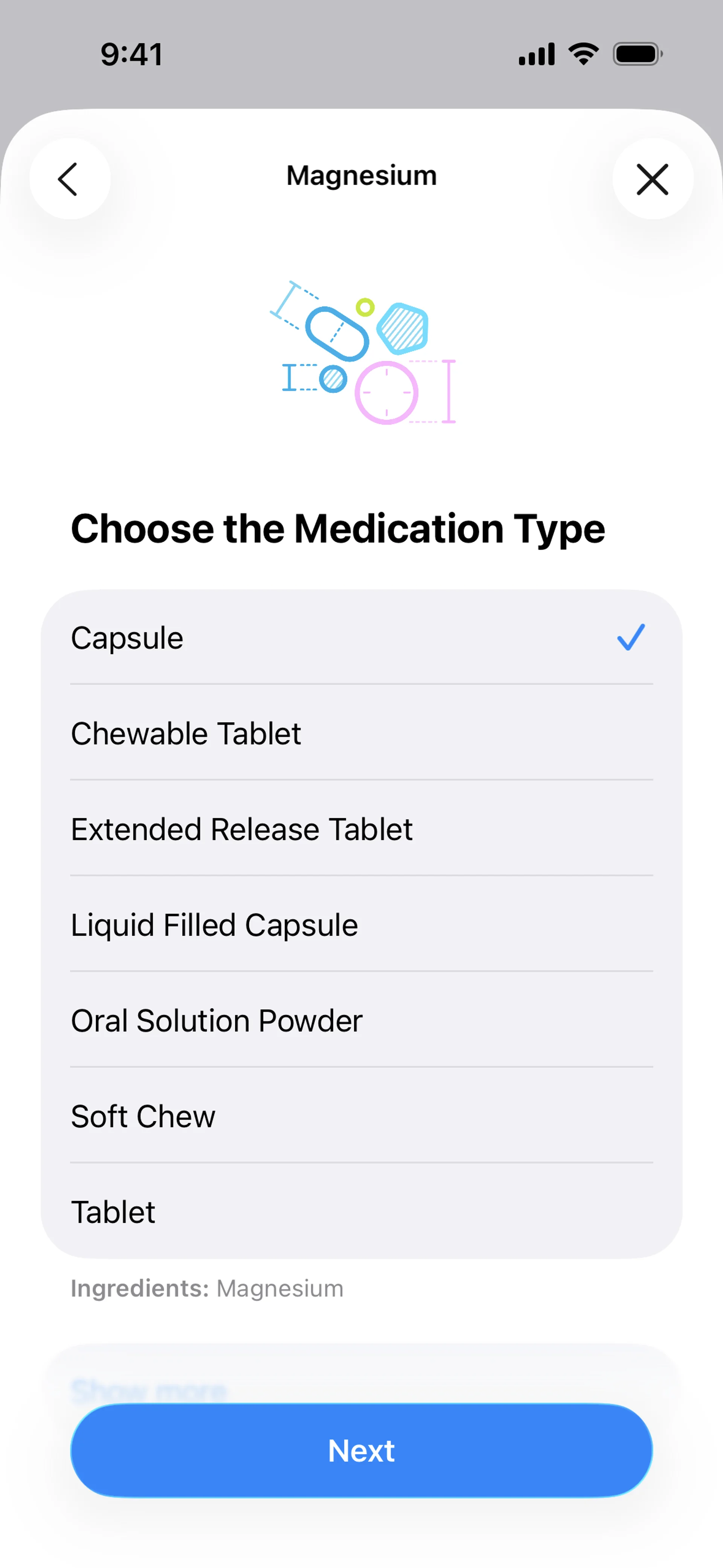Select Tablet as the medication type
Viewport: 723px width, 1568px height.
point(361,1211)
